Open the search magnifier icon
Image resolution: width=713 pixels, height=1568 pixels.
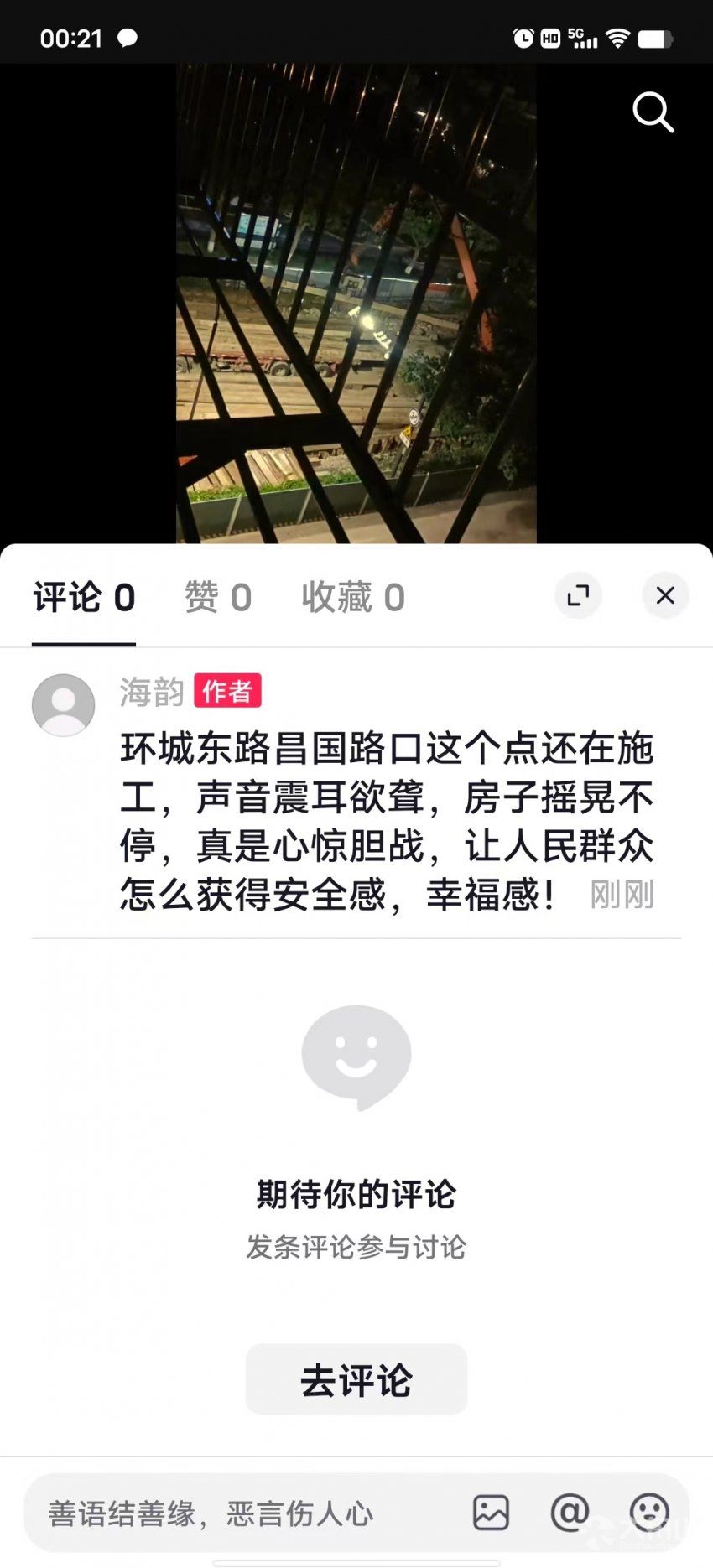pyautogui.click(x=653, y=112)
